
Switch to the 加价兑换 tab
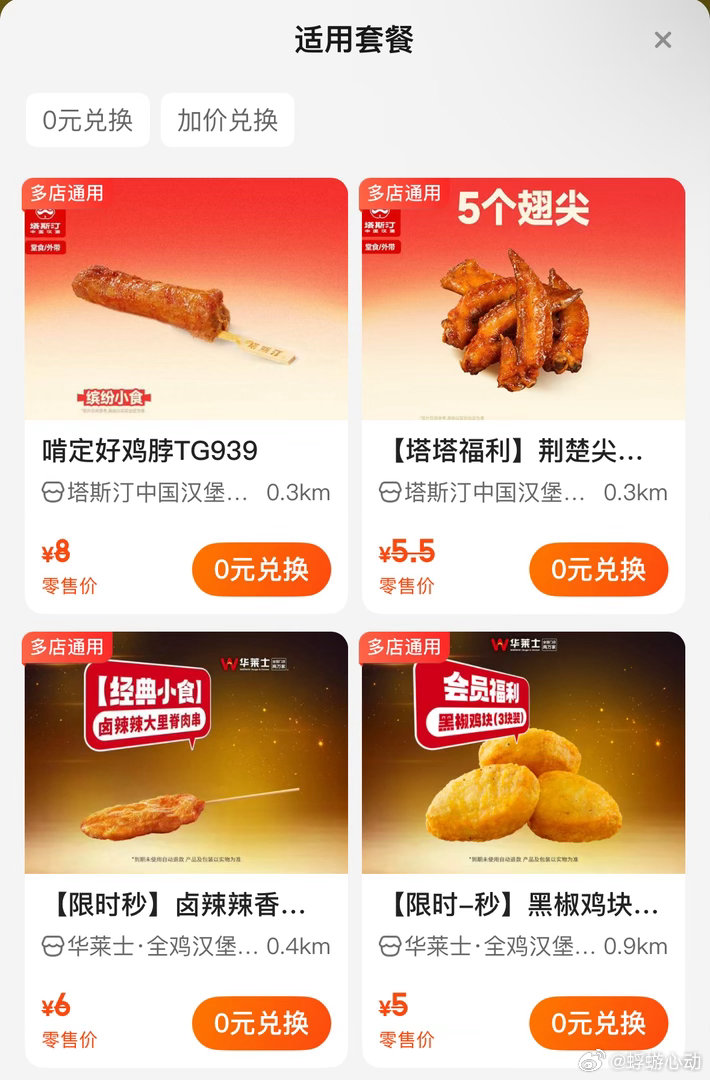coord(227,120)
